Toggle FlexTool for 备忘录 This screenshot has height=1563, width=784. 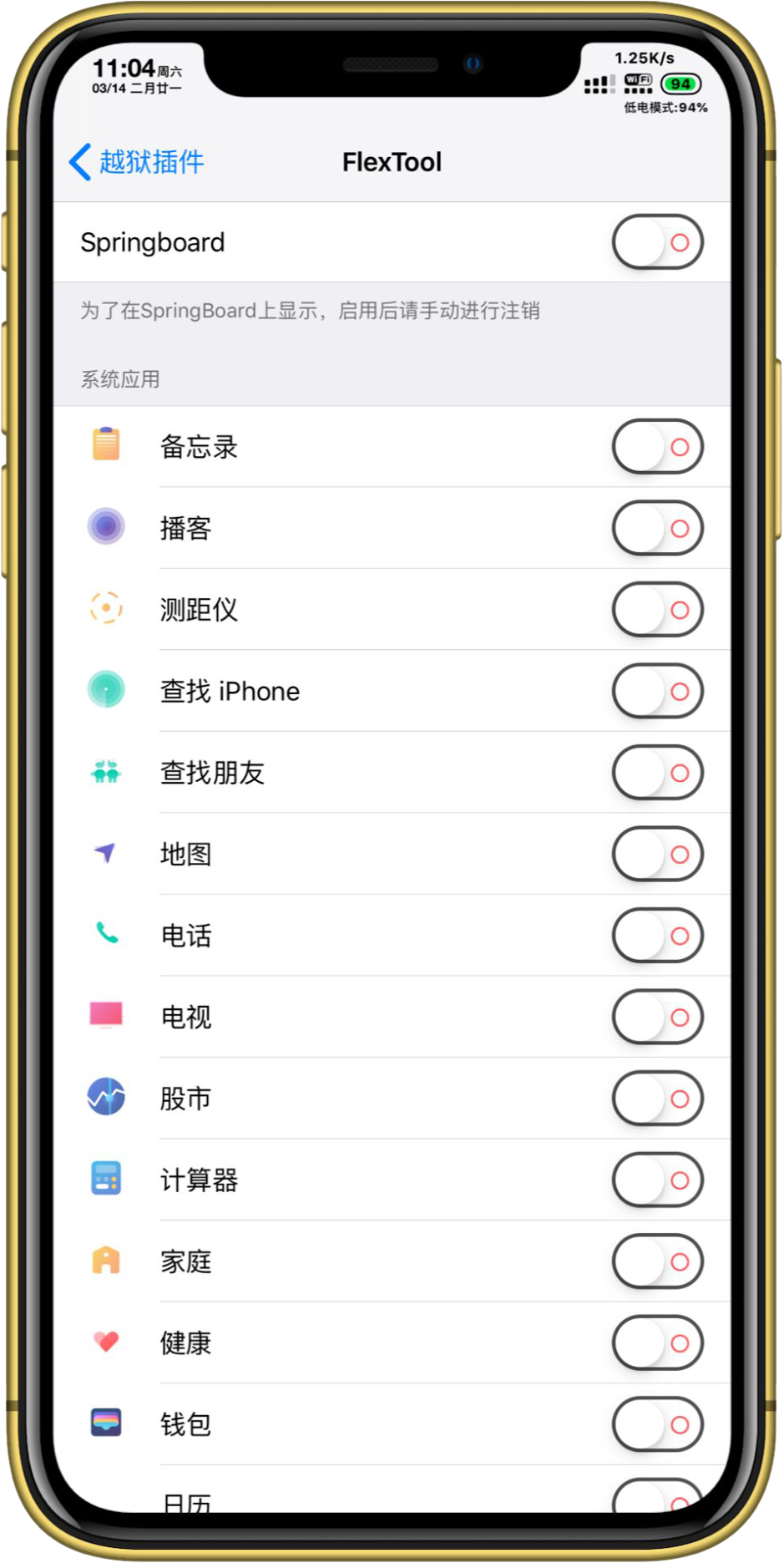(657, 447)
